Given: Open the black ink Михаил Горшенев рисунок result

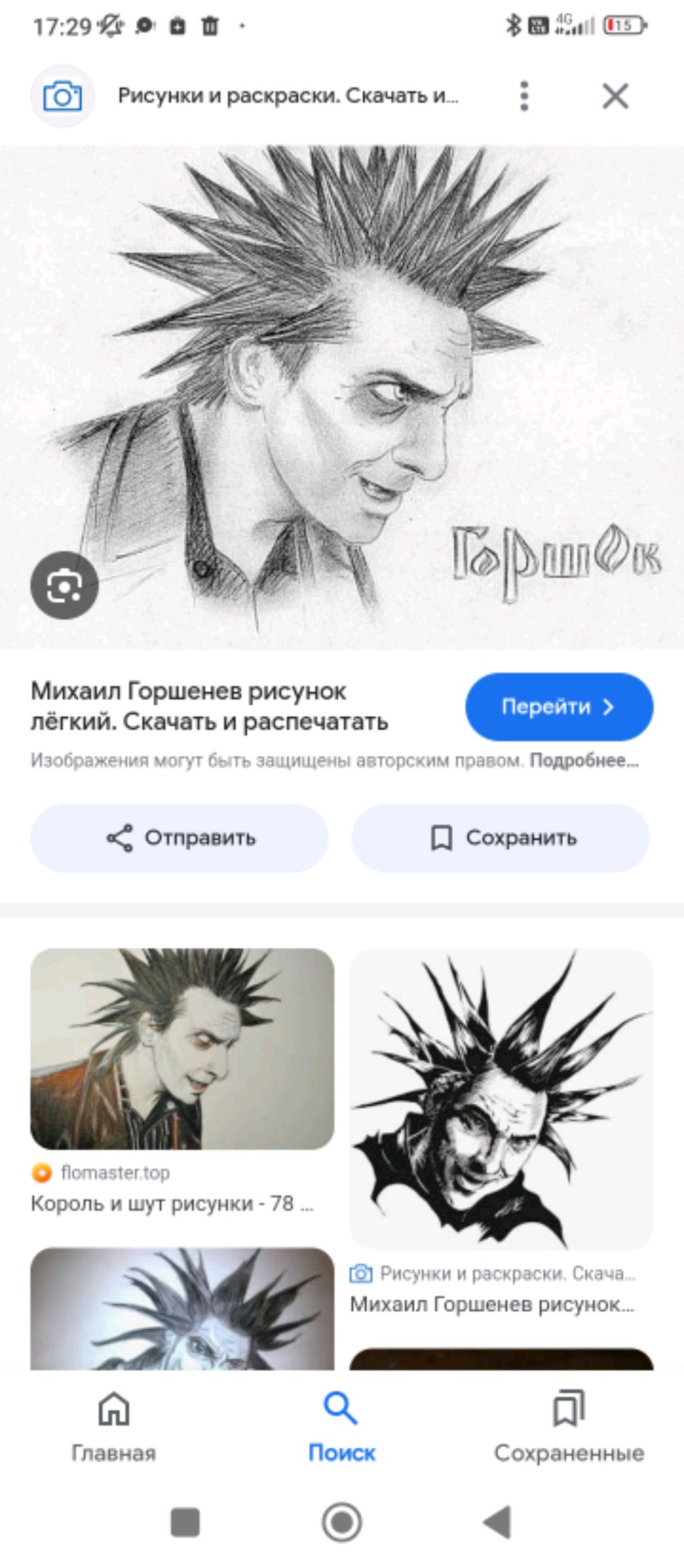Looking at the screenshot, I should tap(501, 1099).
